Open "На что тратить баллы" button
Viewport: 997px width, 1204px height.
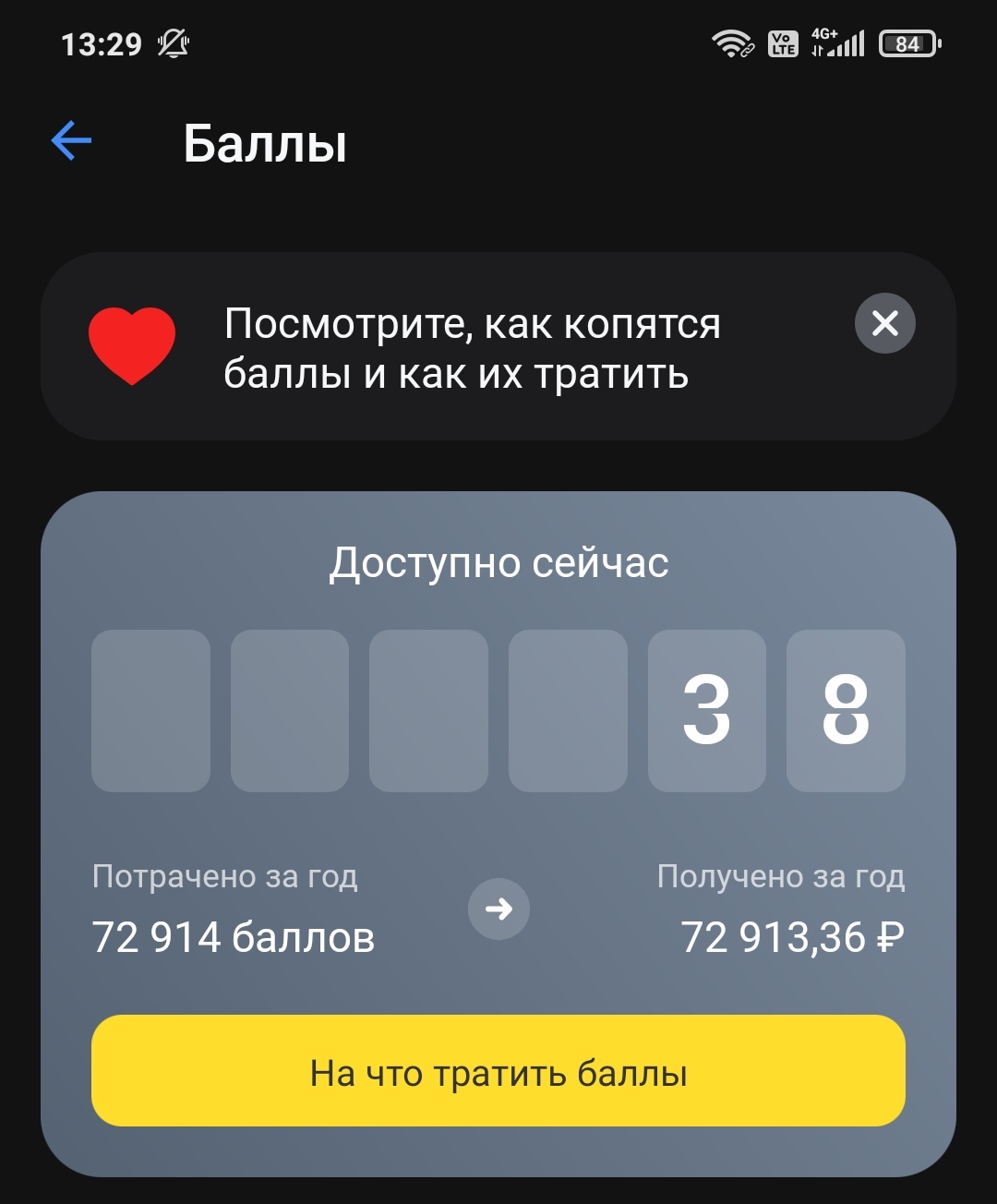(498, 1071)
